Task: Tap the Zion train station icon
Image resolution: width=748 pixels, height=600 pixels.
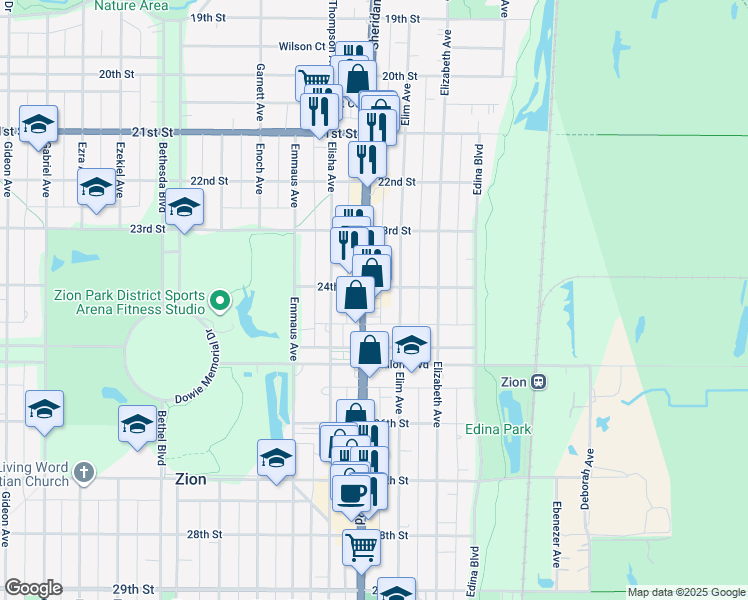Action: 538,381
